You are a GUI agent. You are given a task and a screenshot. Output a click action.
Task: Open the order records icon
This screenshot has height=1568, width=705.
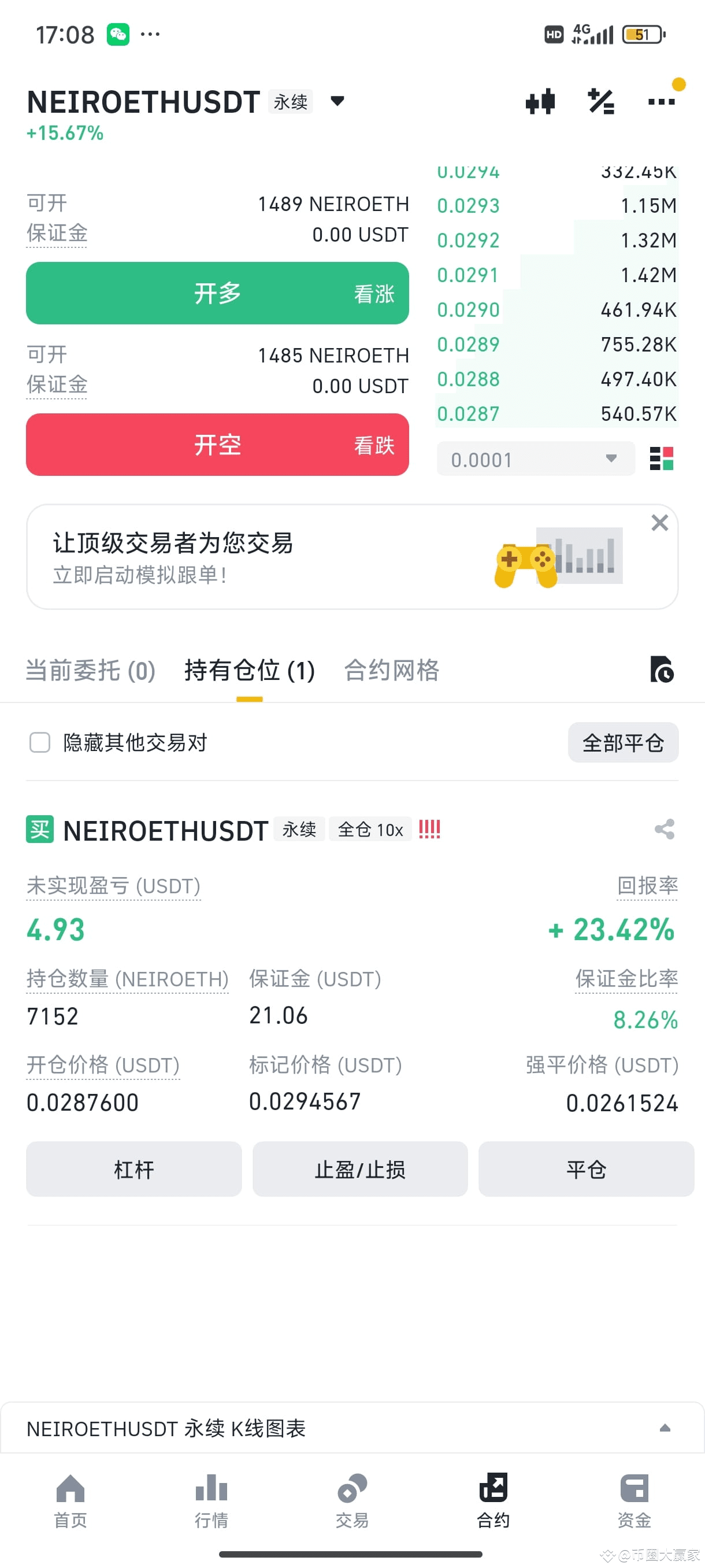662,670
